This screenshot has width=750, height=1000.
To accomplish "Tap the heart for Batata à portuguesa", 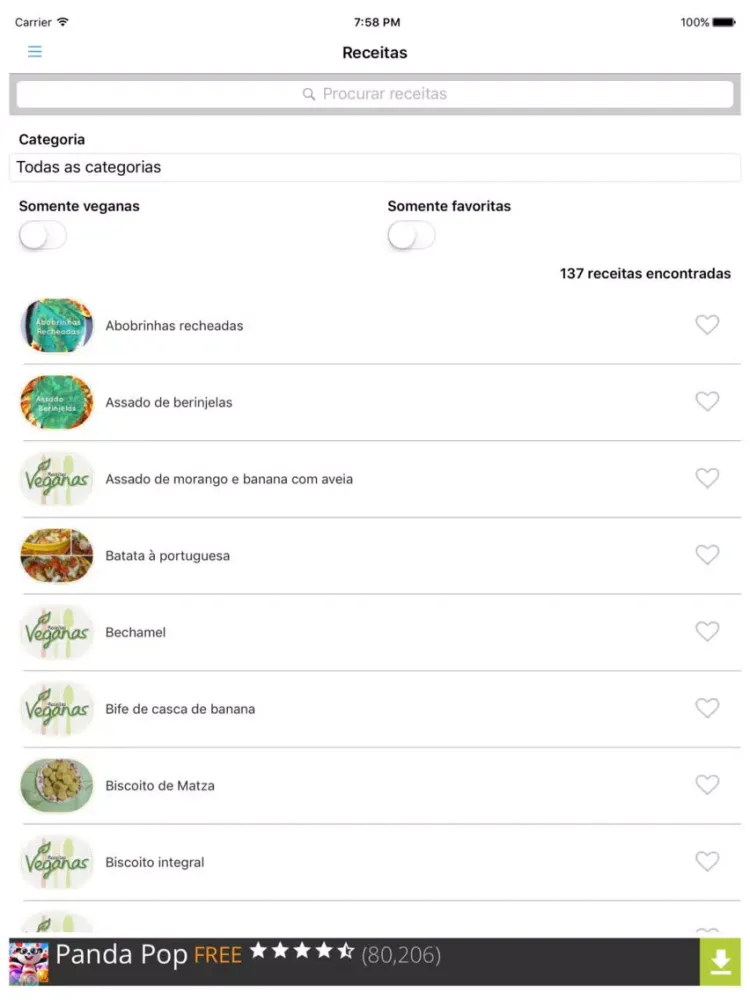I will point(708,555).
